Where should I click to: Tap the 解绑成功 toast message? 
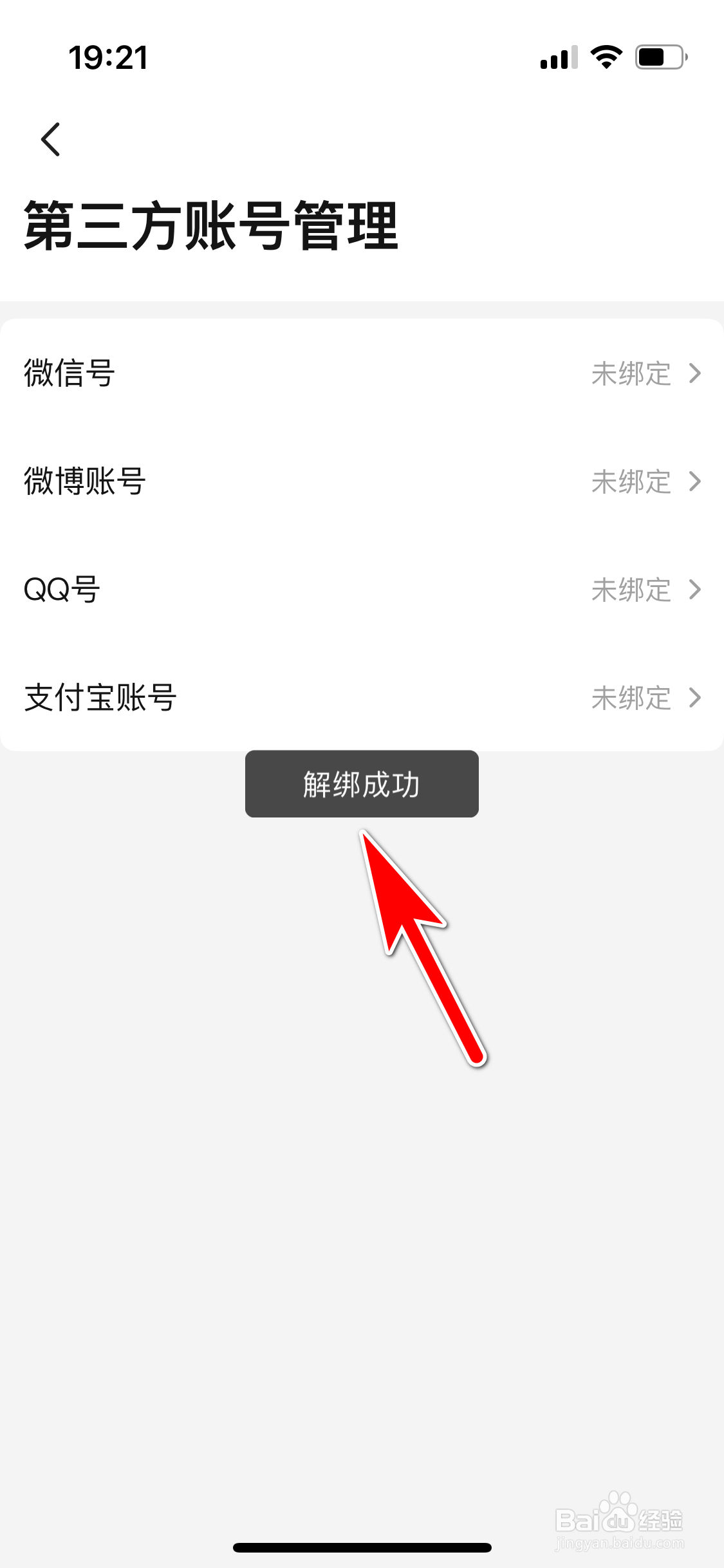[x=361, y=784]
